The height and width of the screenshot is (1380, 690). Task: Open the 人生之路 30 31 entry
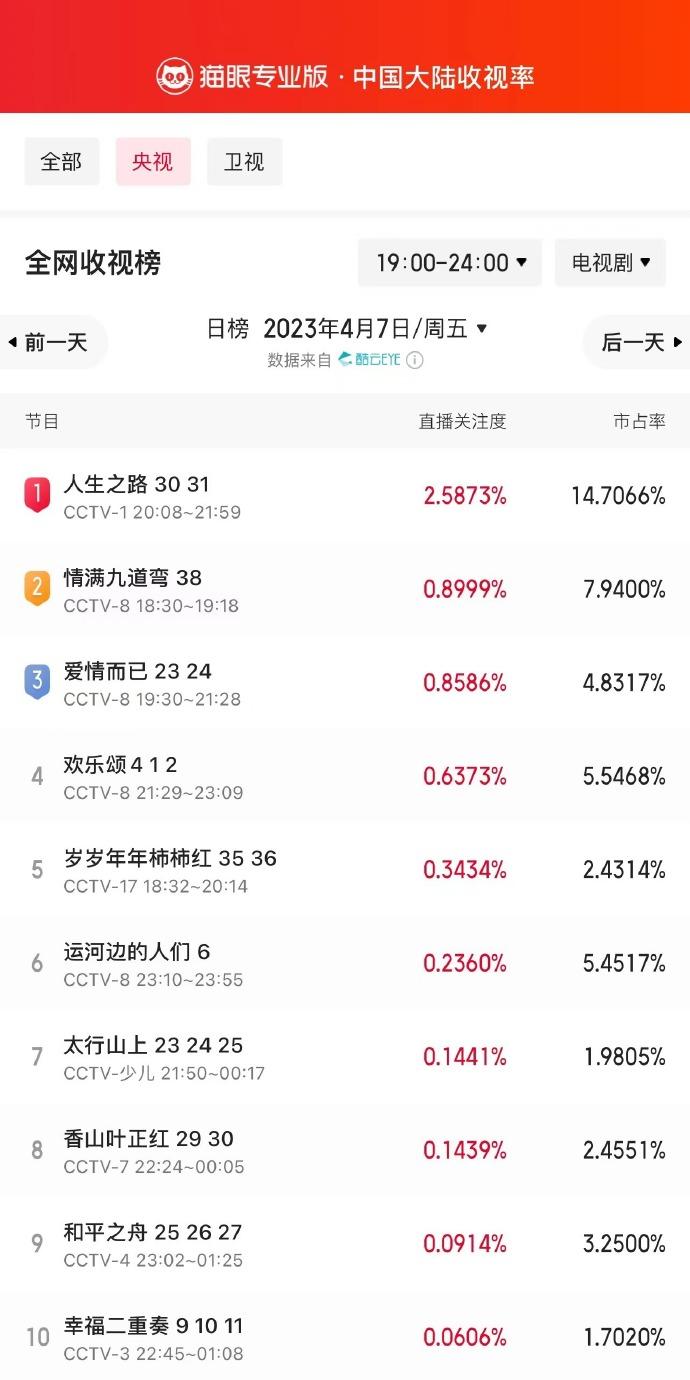pyautogui.click(x=345, y=496)
